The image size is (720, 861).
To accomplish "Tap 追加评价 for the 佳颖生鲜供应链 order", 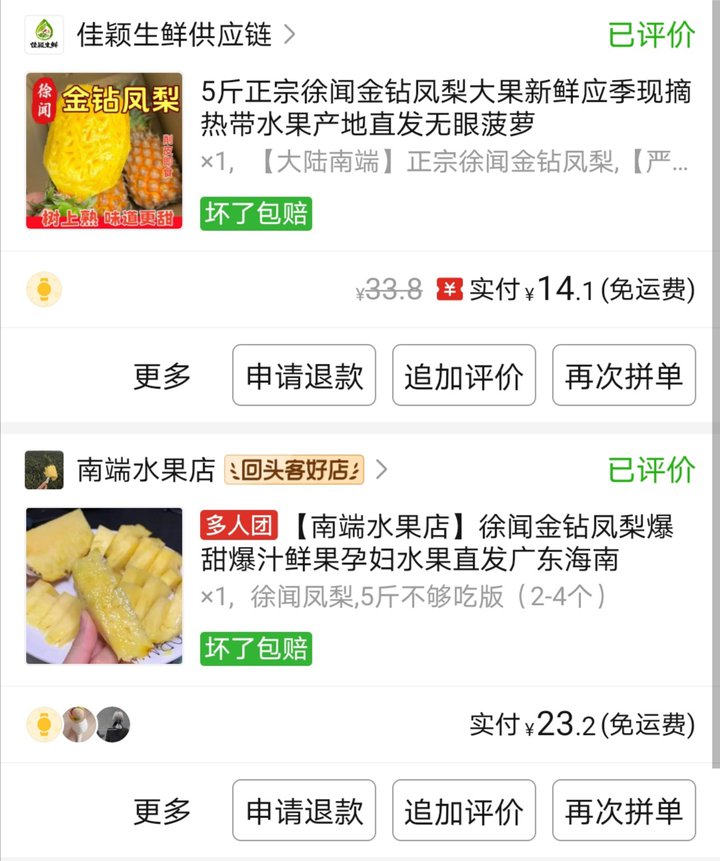I will tap(464, 376).
